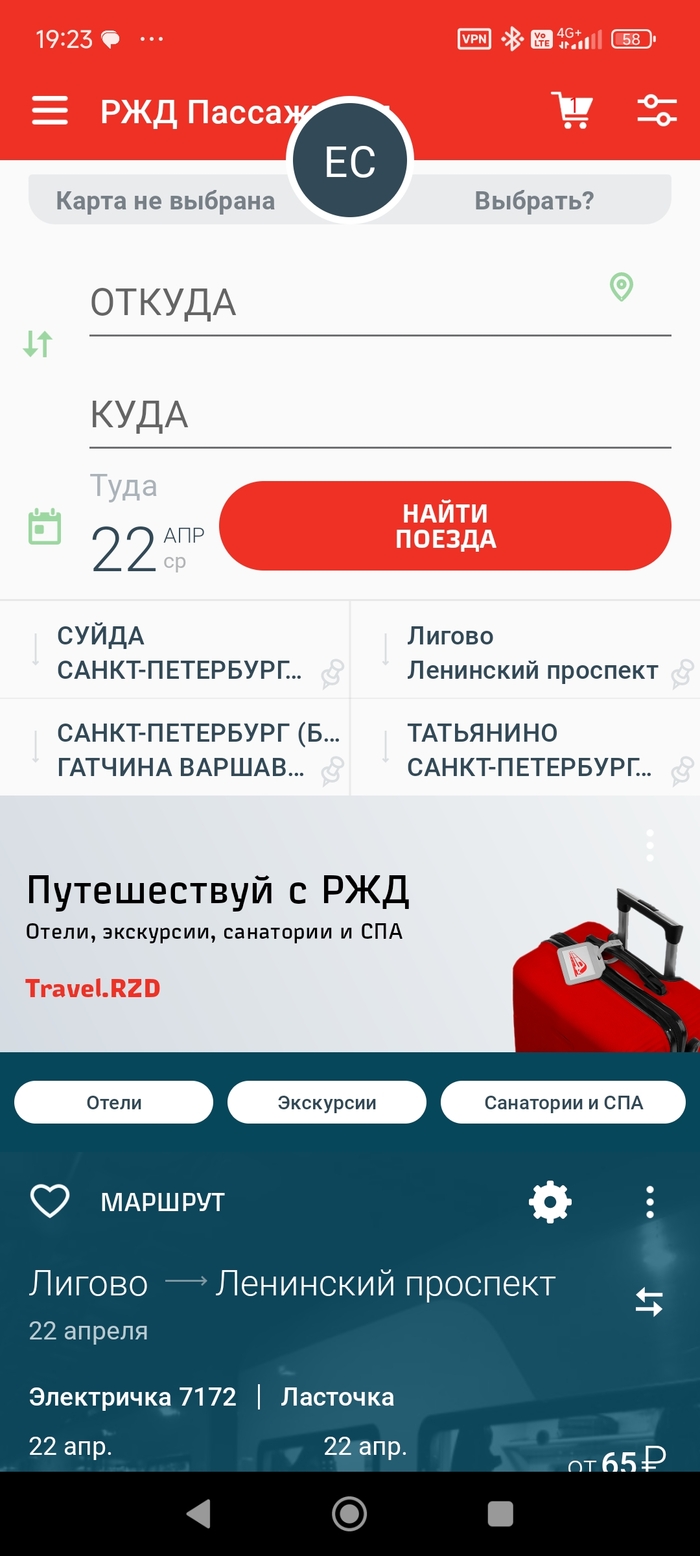The height and width of the screenshot is (1556, 700).
Task: Tap the EC profile avatar
Action: pyautogui.click(x=350, y=162)
